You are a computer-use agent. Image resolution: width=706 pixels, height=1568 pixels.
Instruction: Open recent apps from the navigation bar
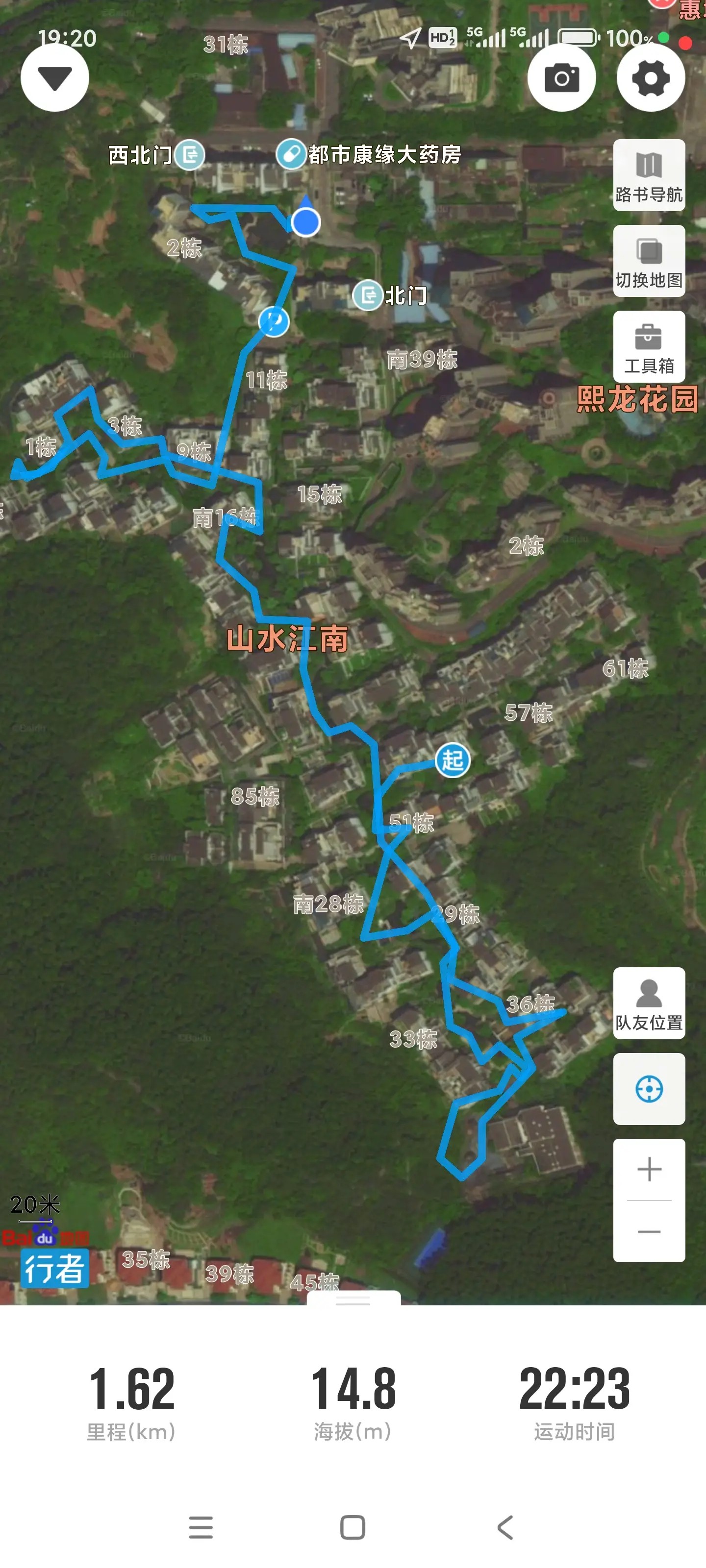click(x=201, y=1527)
